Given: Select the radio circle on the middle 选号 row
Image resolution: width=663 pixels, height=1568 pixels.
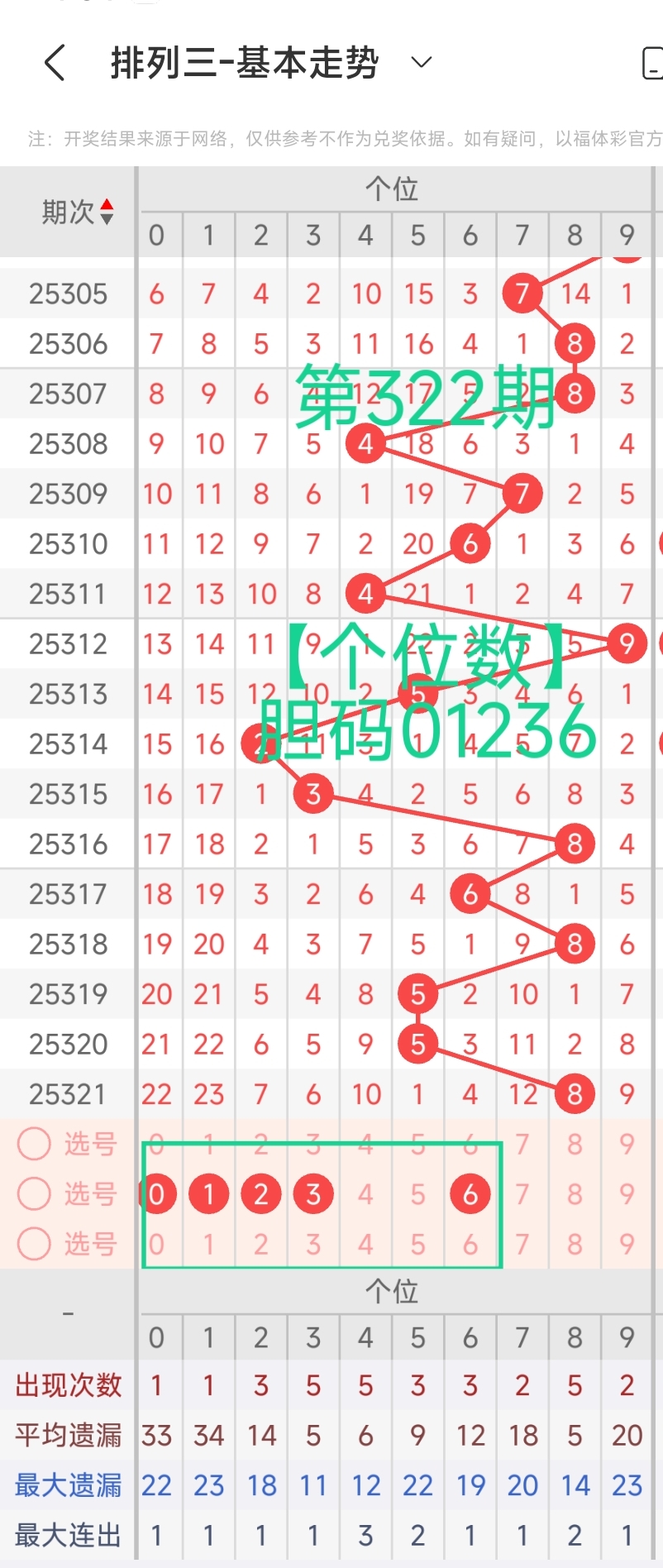Looking at the screenshot, I should pos(34,1193).
